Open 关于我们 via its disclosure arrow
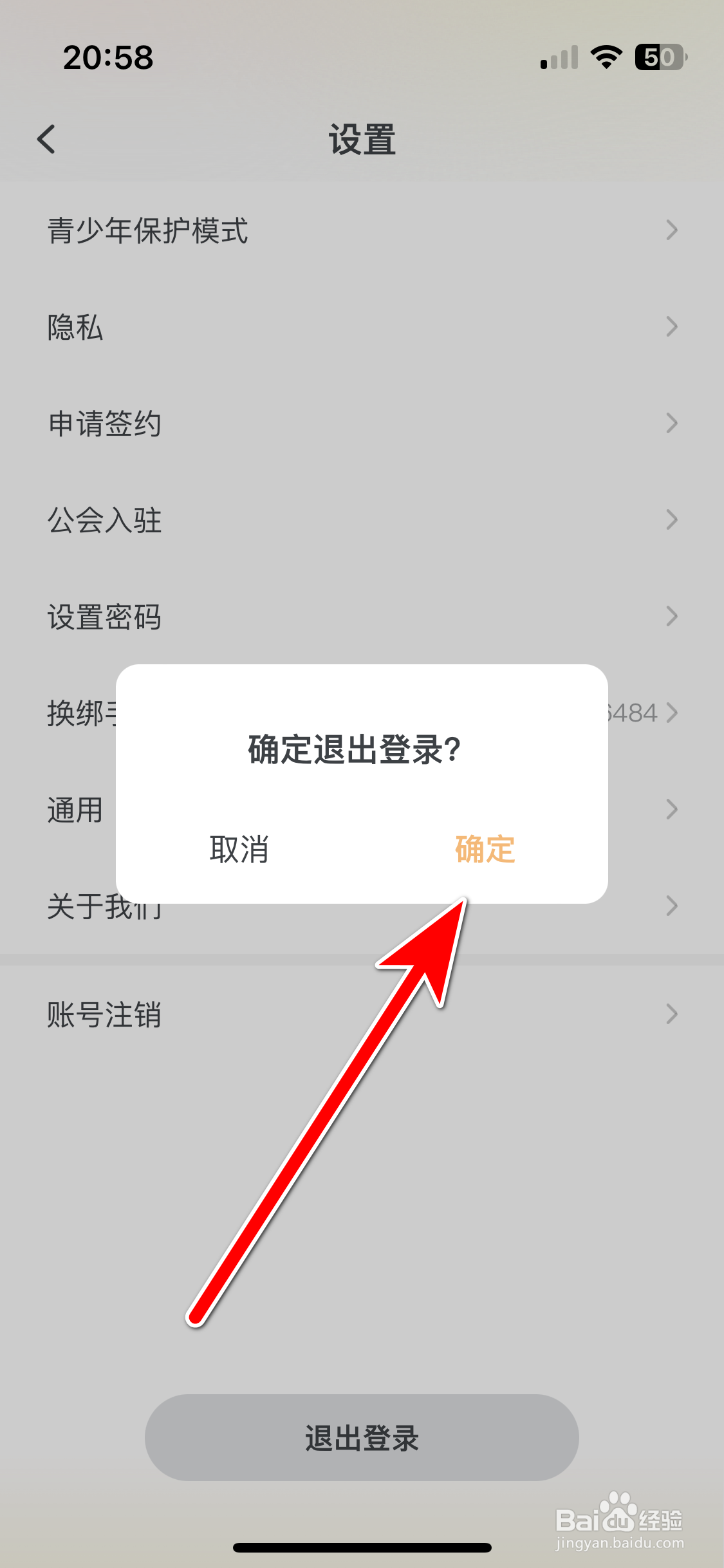This screenshot has height=1568, width=724. (673, 906)
